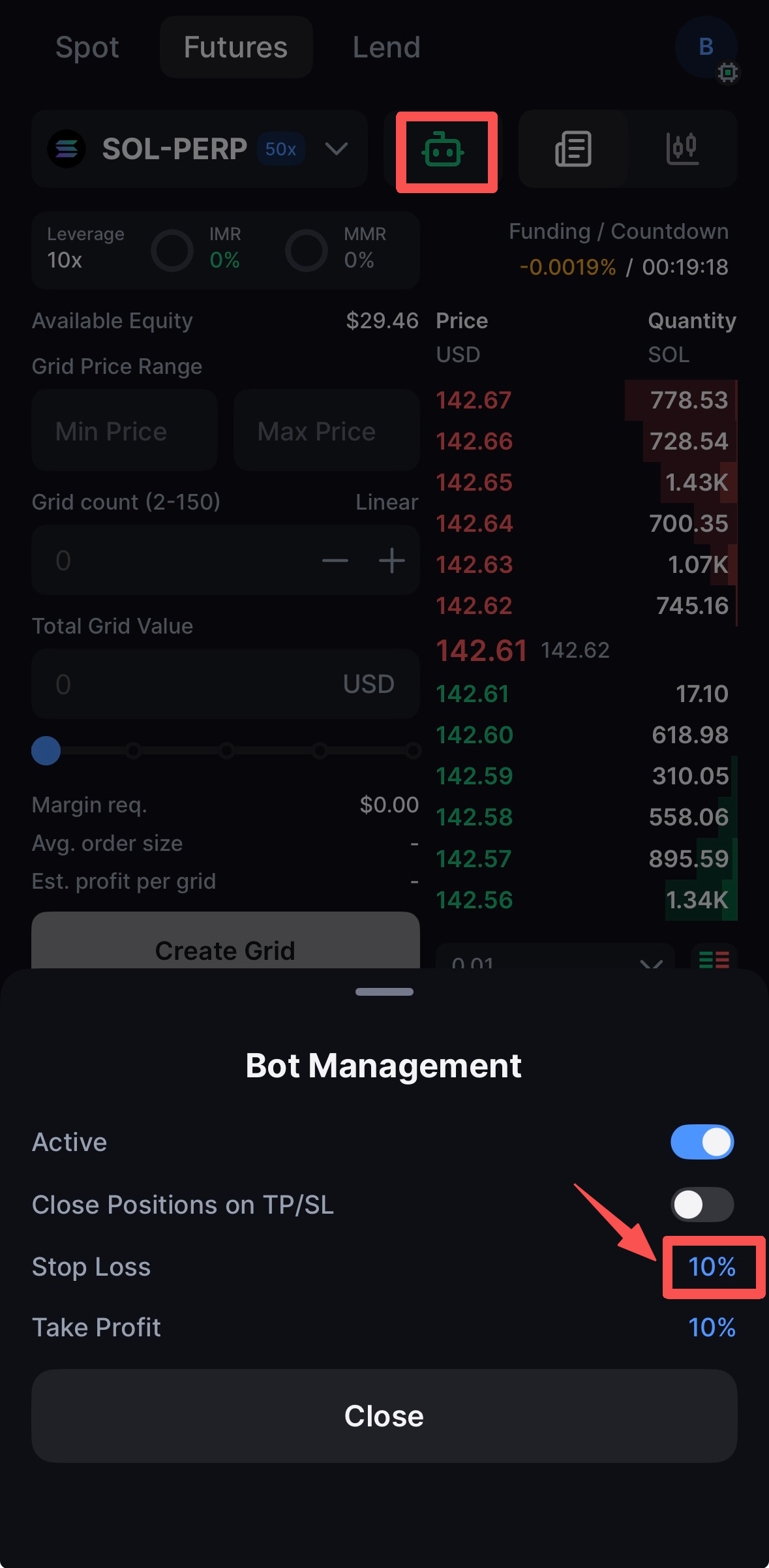Select the Futures tab

click(235, 47)
